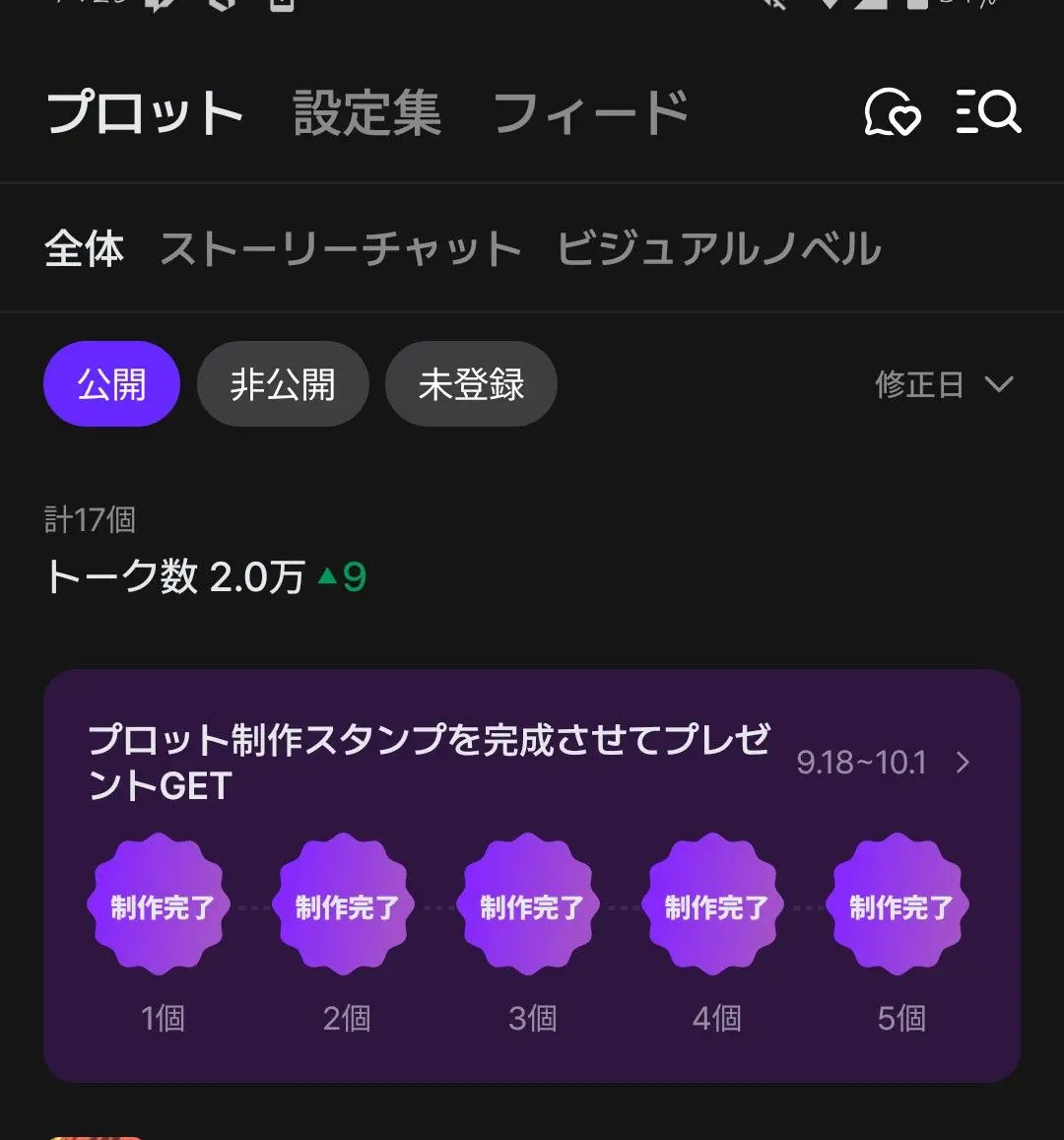The image size is (1064, 1140).
Task: Open the list search icon
Action: pyautogui.click(x=988, y=111)
